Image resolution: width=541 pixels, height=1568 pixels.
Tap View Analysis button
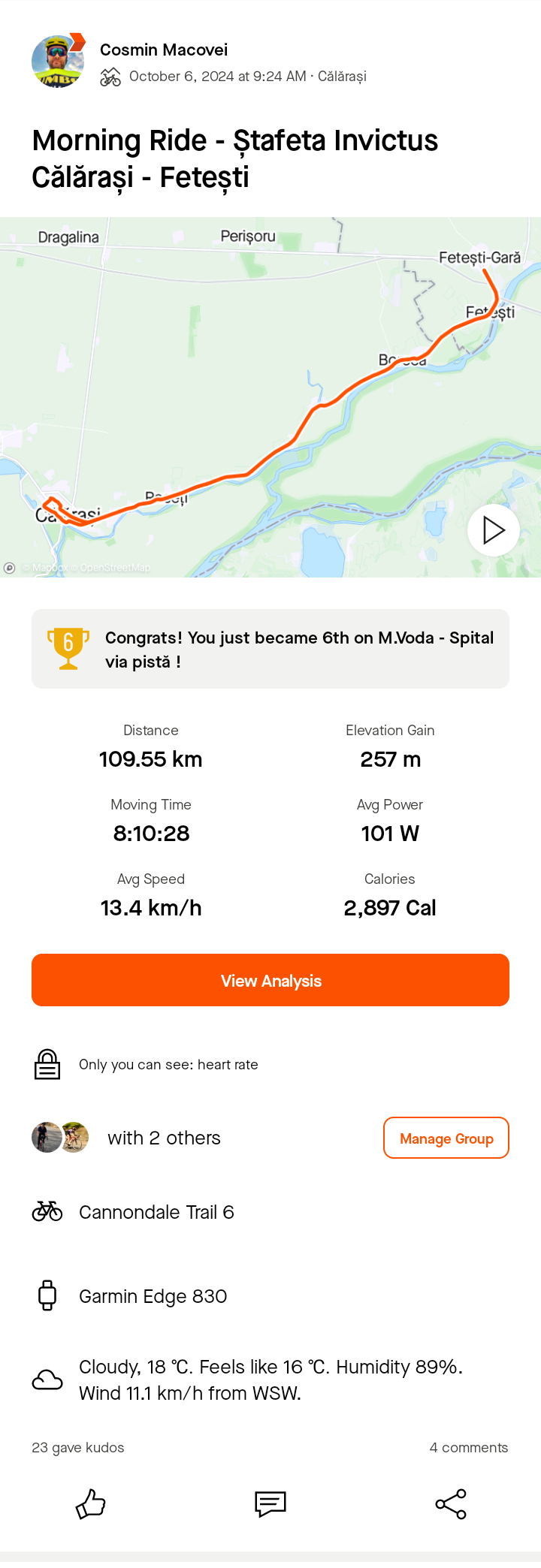270,980
